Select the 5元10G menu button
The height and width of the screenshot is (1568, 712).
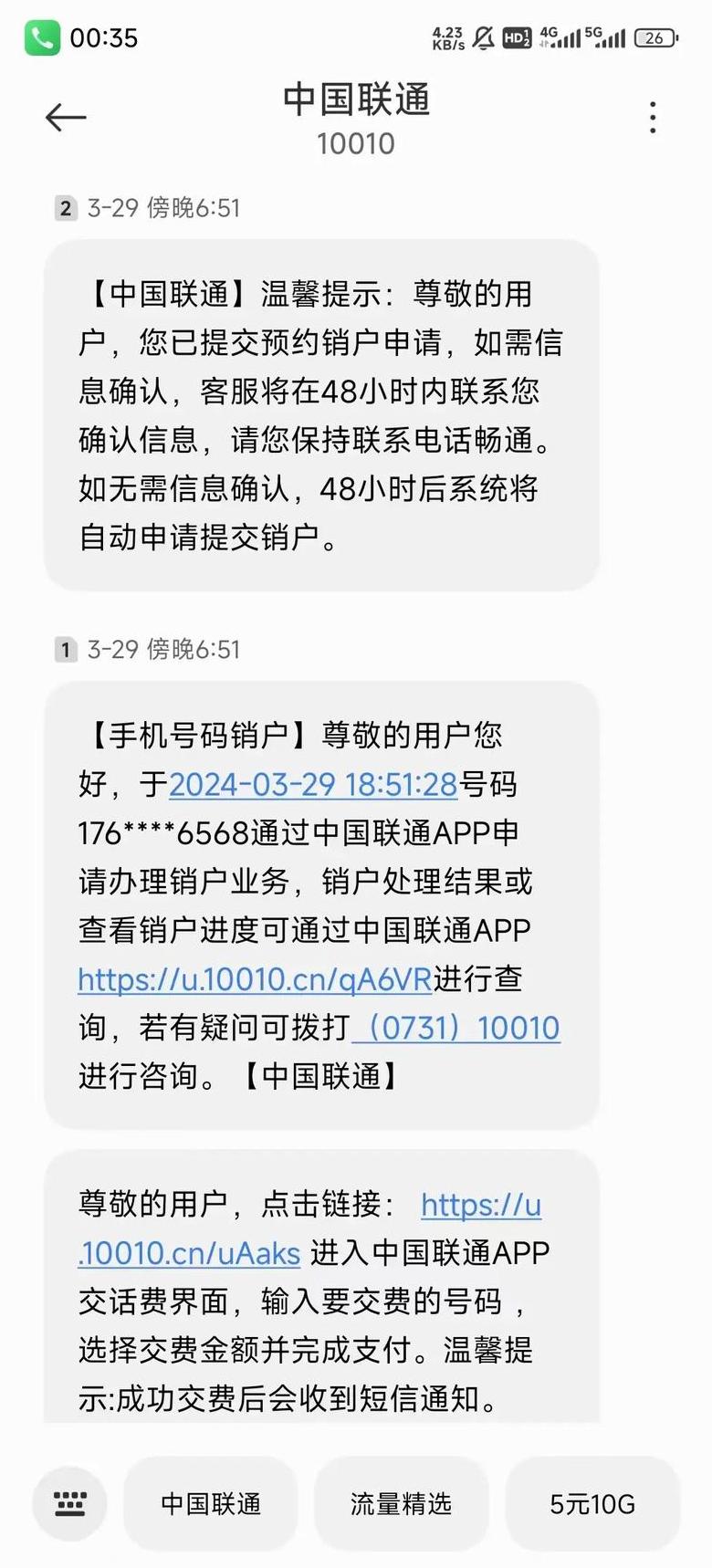coord(592,1503)
